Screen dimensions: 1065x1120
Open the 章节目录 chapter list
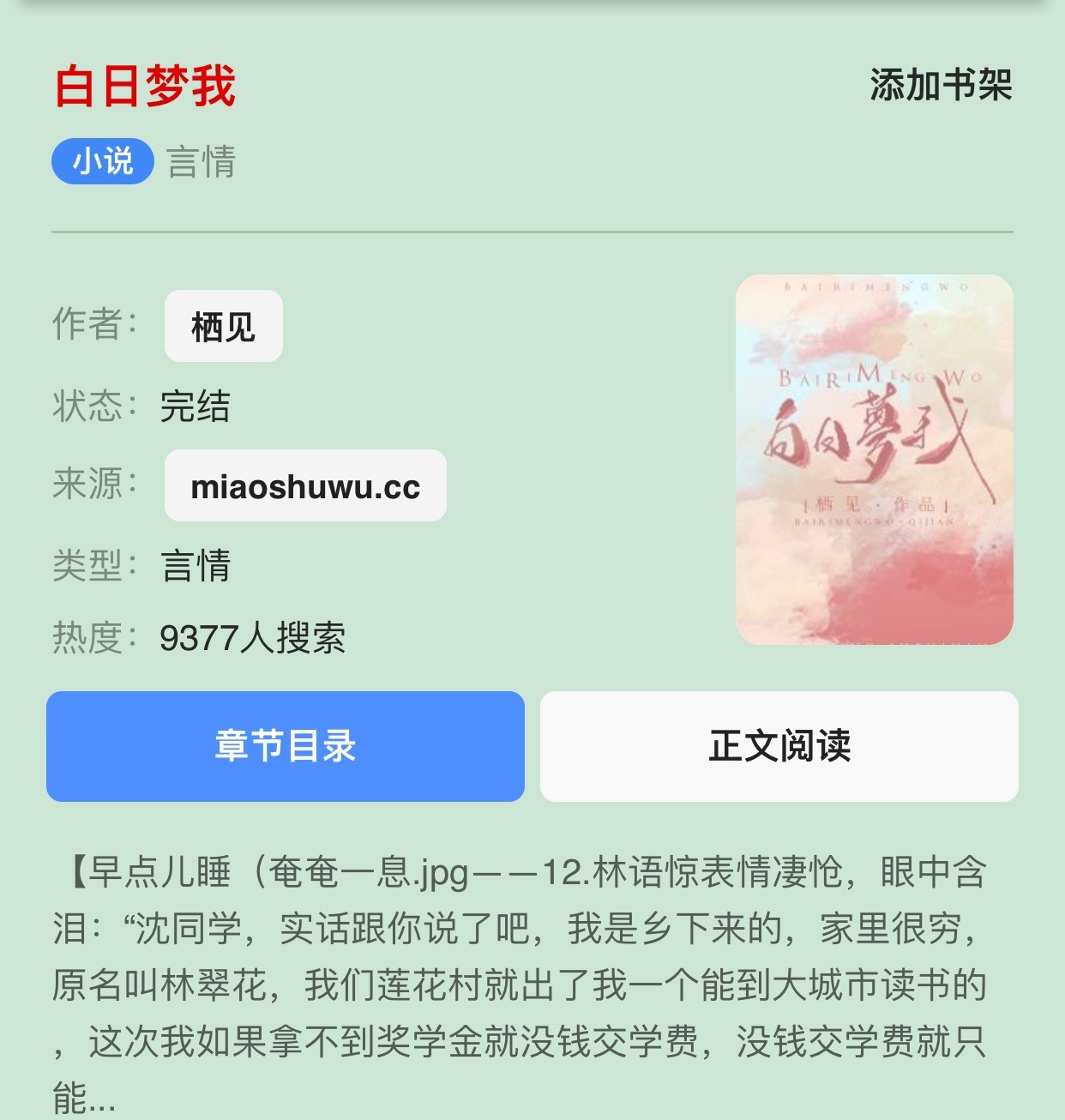[285, 746]
